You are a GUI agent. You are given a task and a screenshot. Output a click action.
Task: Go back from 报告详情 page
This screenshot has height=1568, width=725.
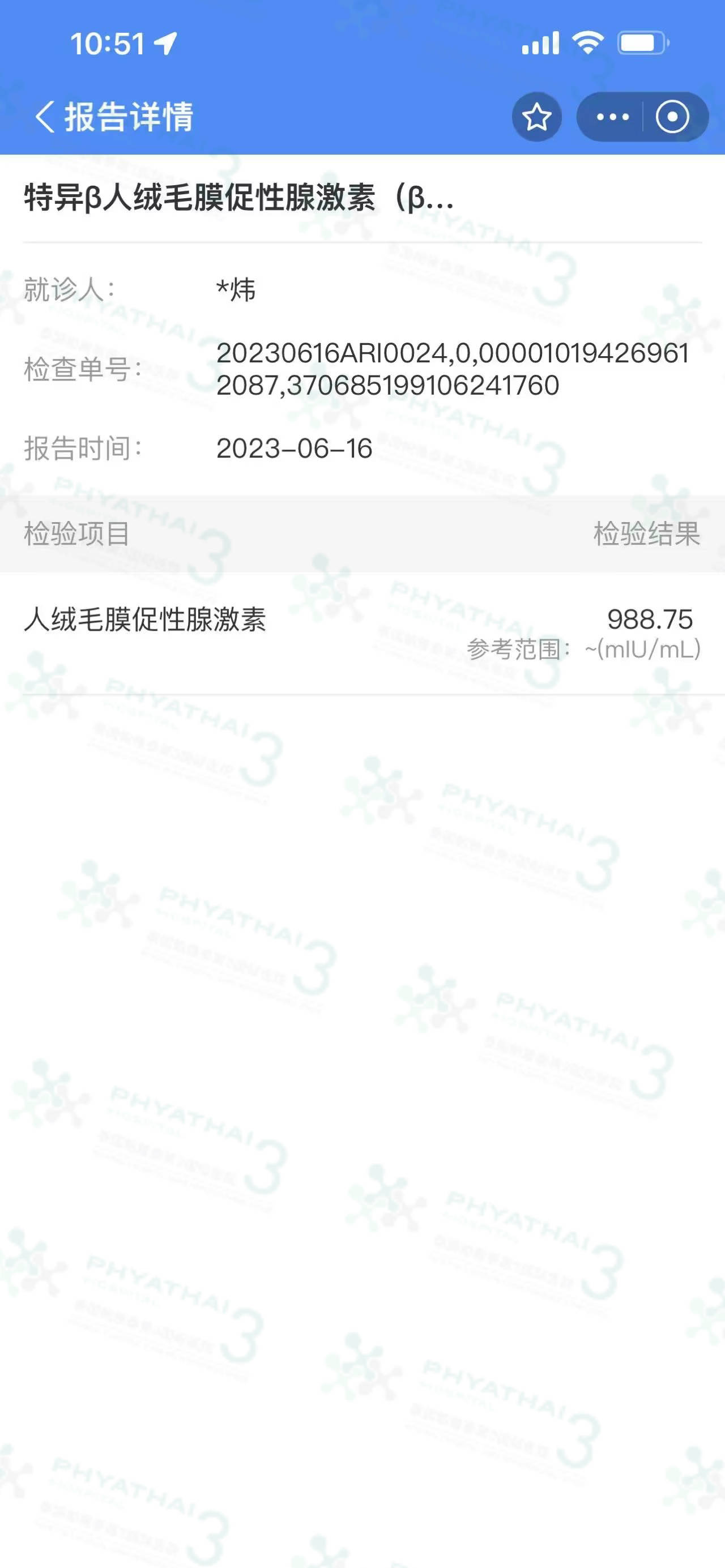pos(45,116)
